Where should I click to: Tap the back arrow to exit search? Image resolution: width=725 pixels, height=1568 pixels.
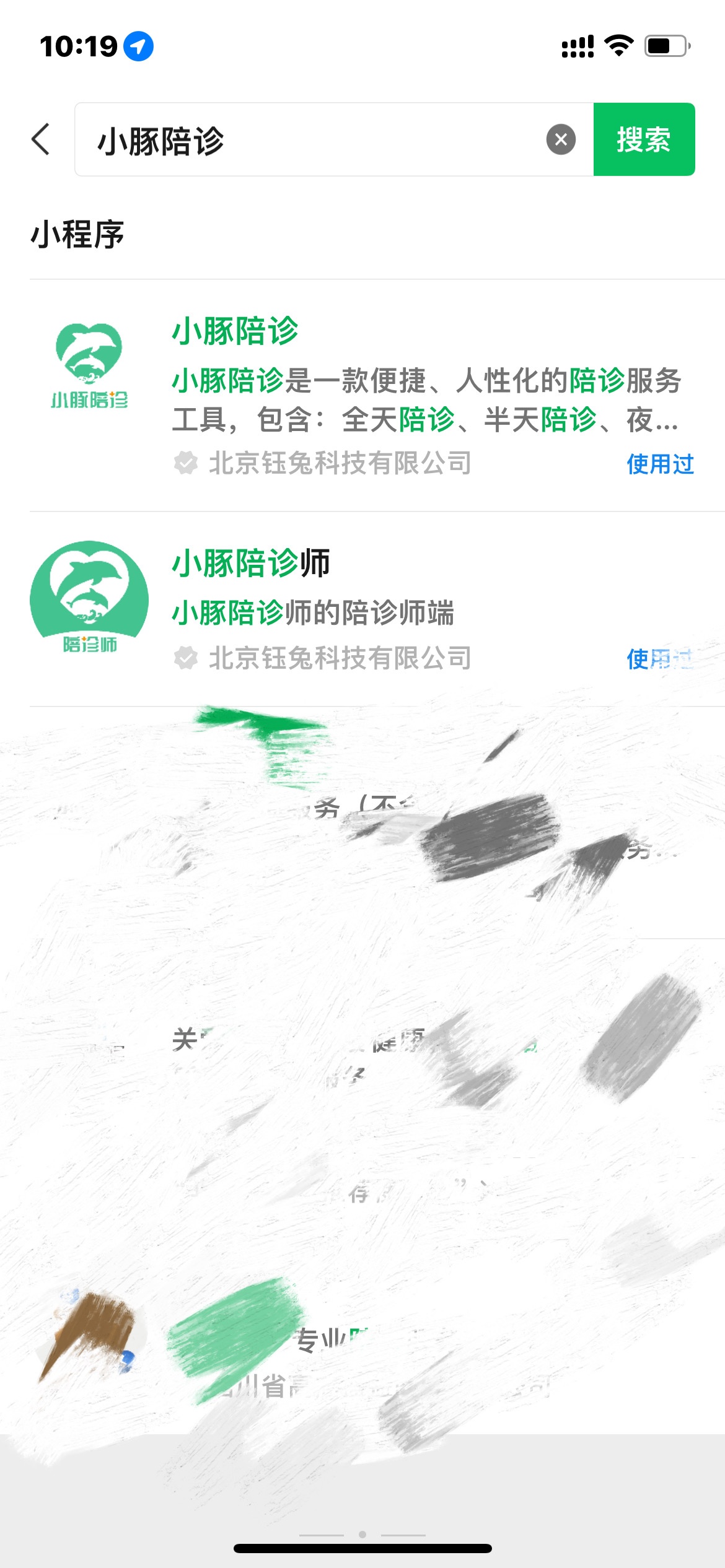pos(40,139)
